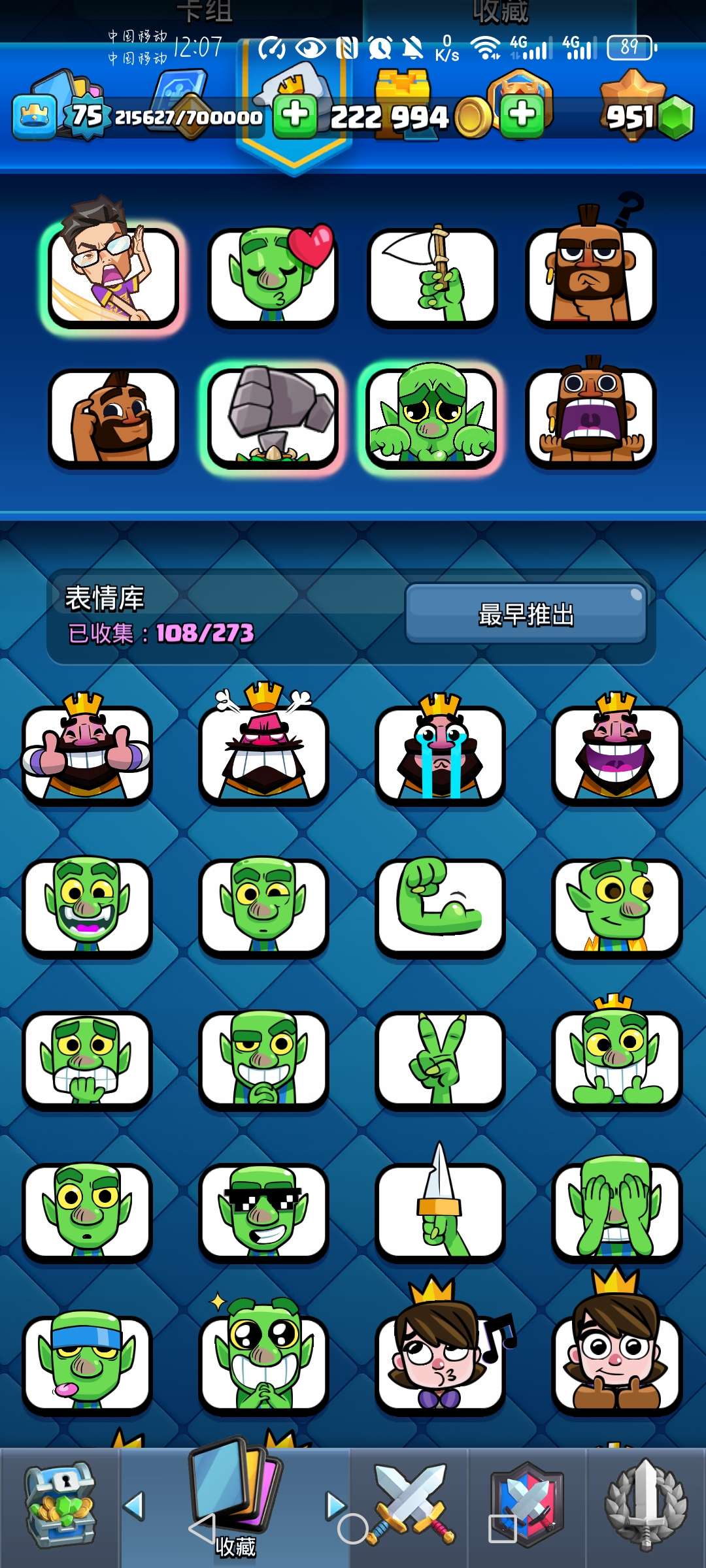
Task: Open the shop chest tab
Action: pos(60,1506)
